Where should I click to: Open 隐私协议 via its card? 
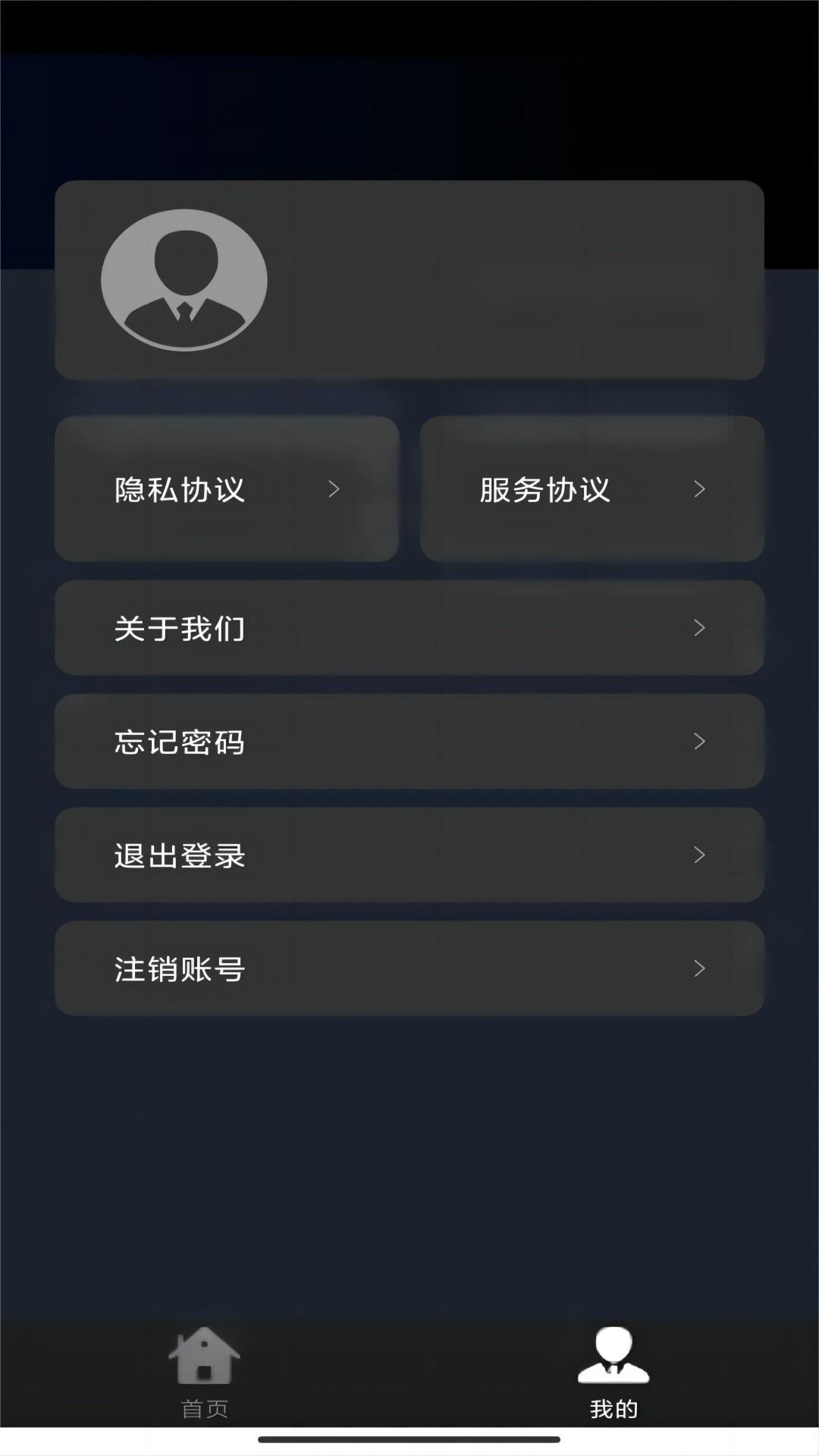pos(226,489)
